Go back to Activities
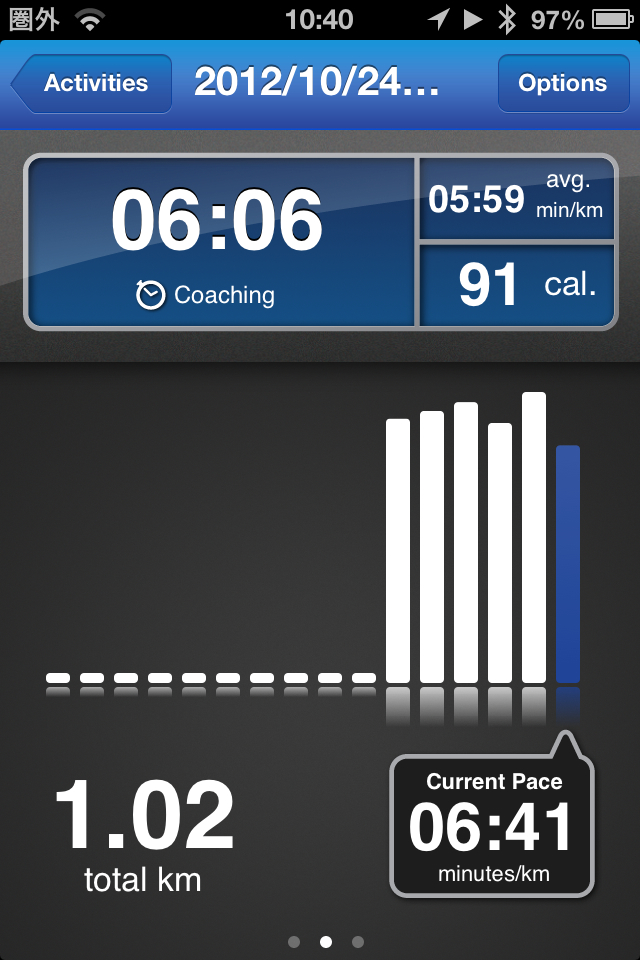The width and height of the screenshot is (640, 960). tap(92, 83)
